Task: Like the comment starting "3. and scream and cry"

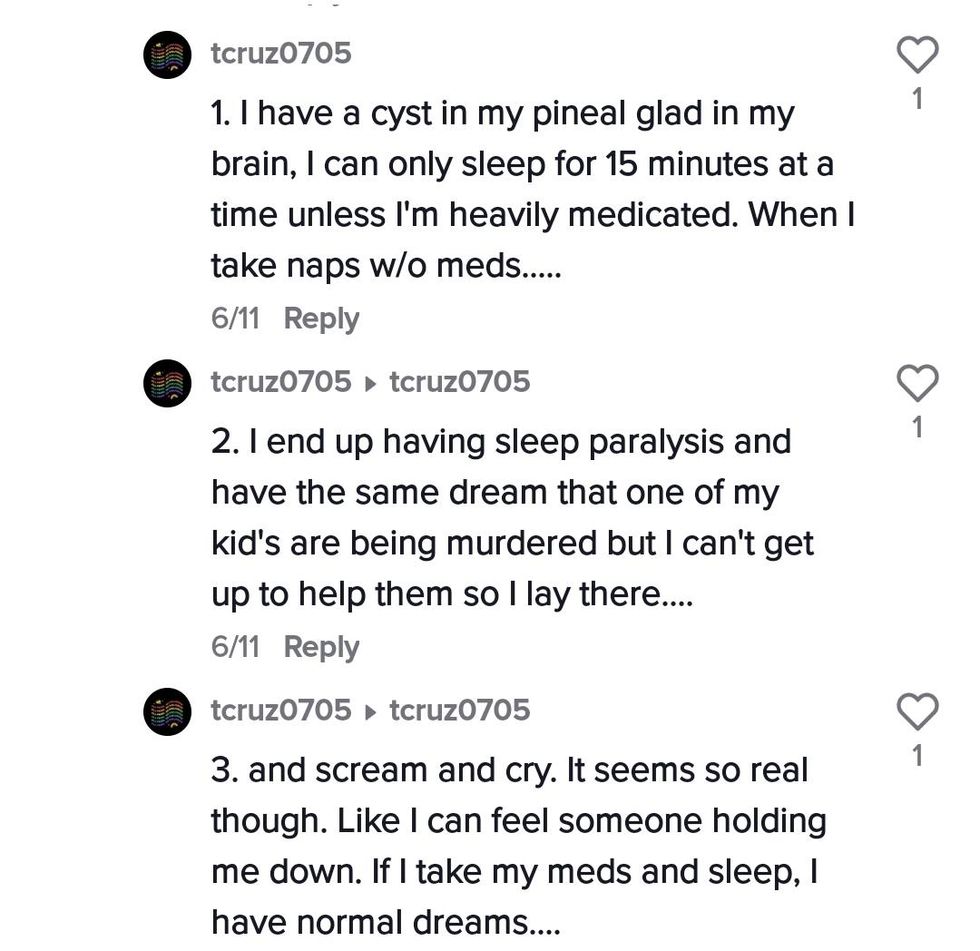Action: point(917,712)
